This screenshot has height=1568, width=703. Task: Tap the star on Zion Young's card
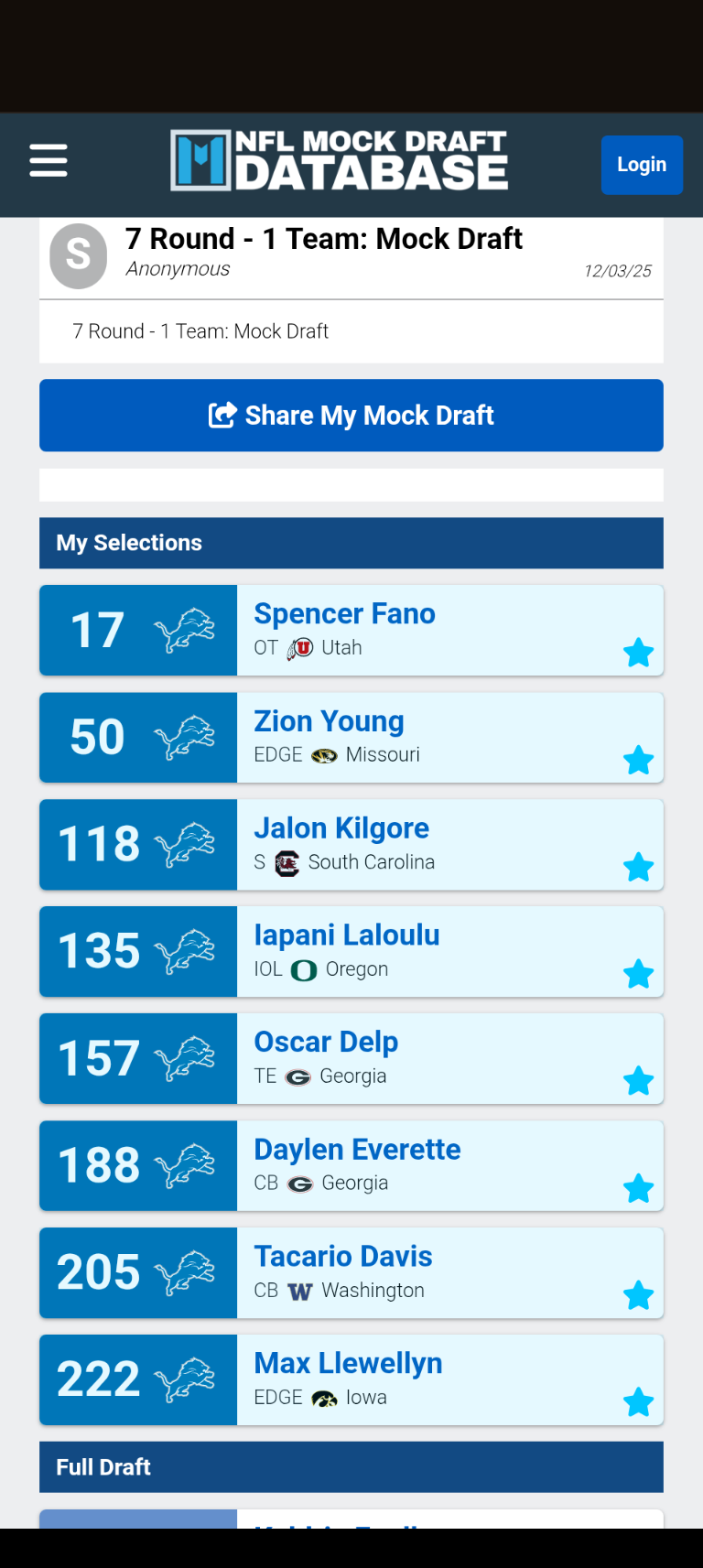(x=638, y=760)
